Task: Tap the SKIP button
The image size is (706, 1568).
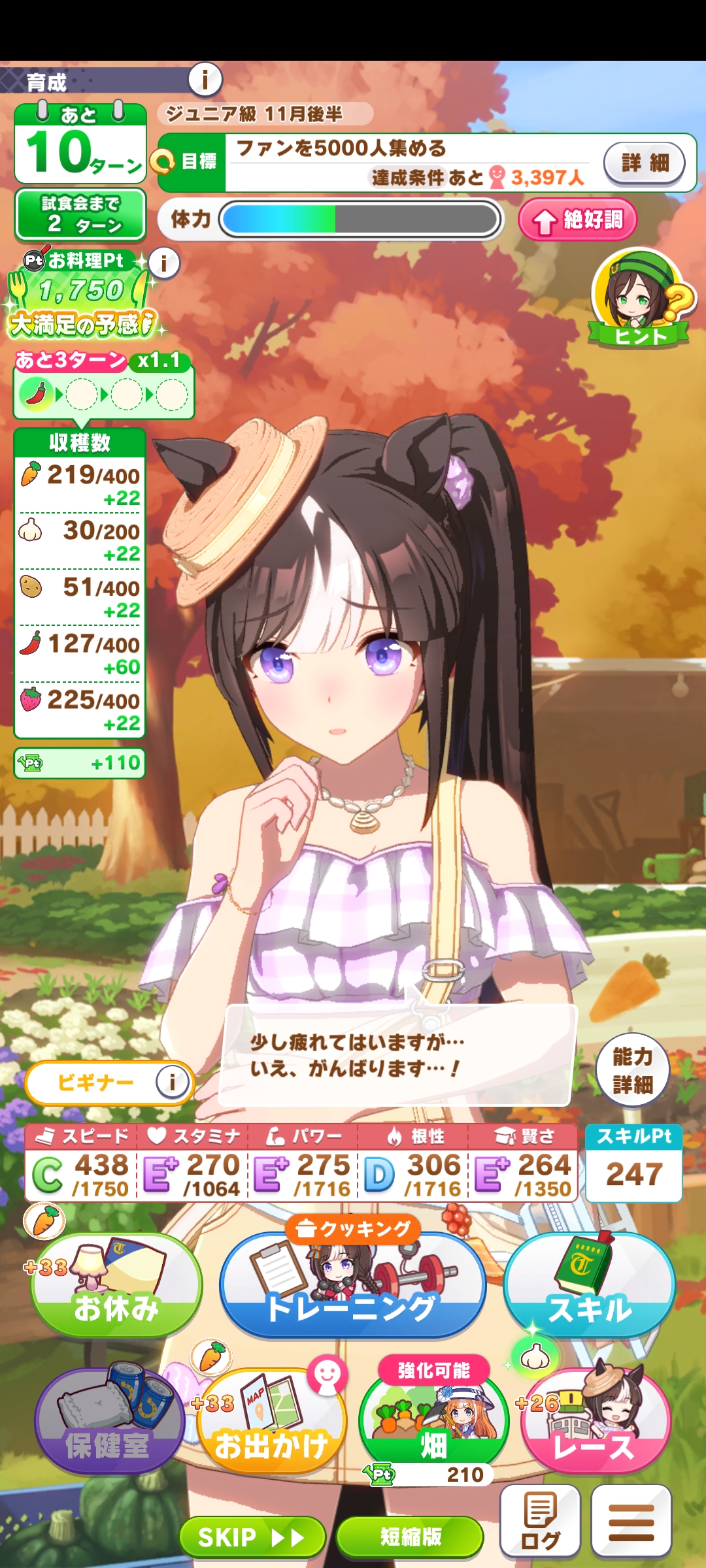Action: coord(252,1537)
